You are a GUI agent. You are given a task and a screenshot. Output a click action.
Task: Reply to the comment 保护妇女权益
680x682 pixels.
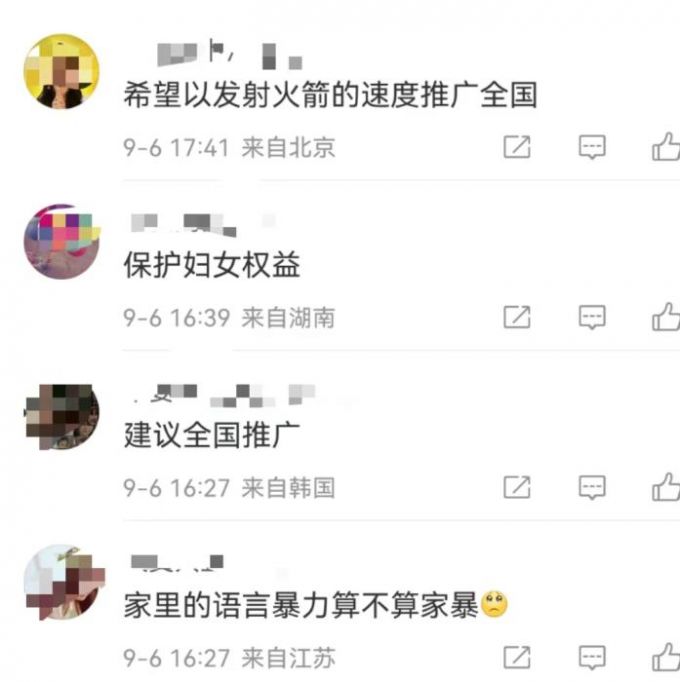coord(593,318)
